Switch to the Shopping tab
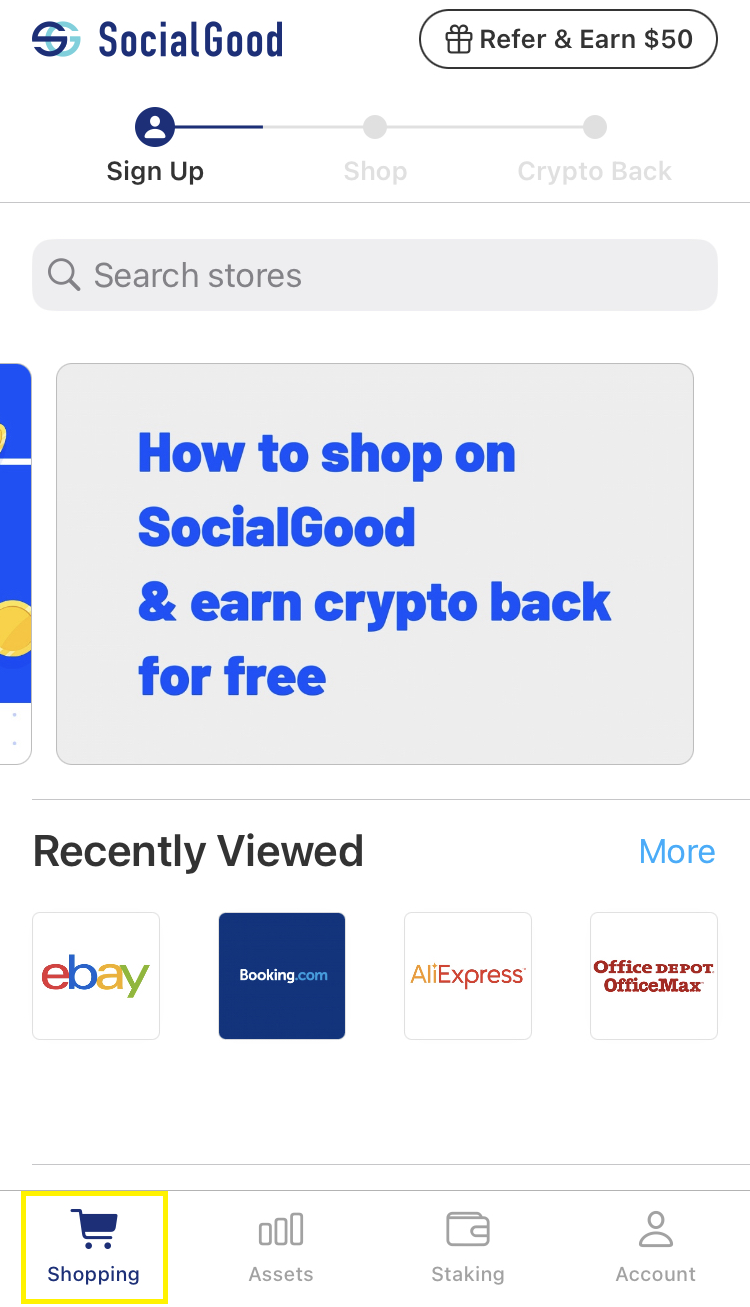The image size is (750, 1307). pos(94,1247)
